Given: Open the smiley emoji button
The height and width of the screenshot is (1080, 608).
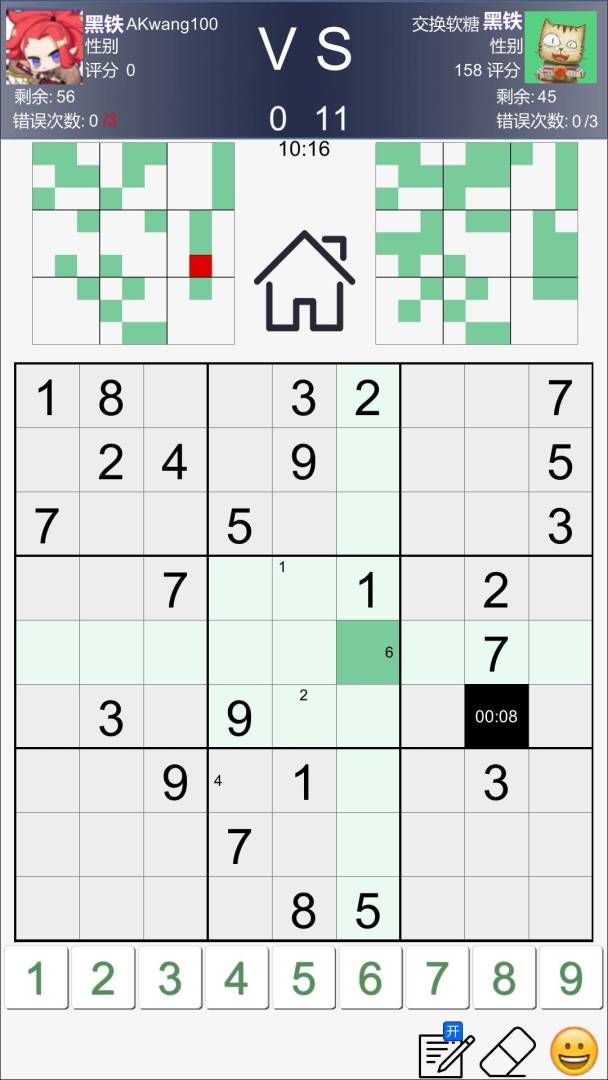Looking at the screenshot, I should tap(574, 1051).
